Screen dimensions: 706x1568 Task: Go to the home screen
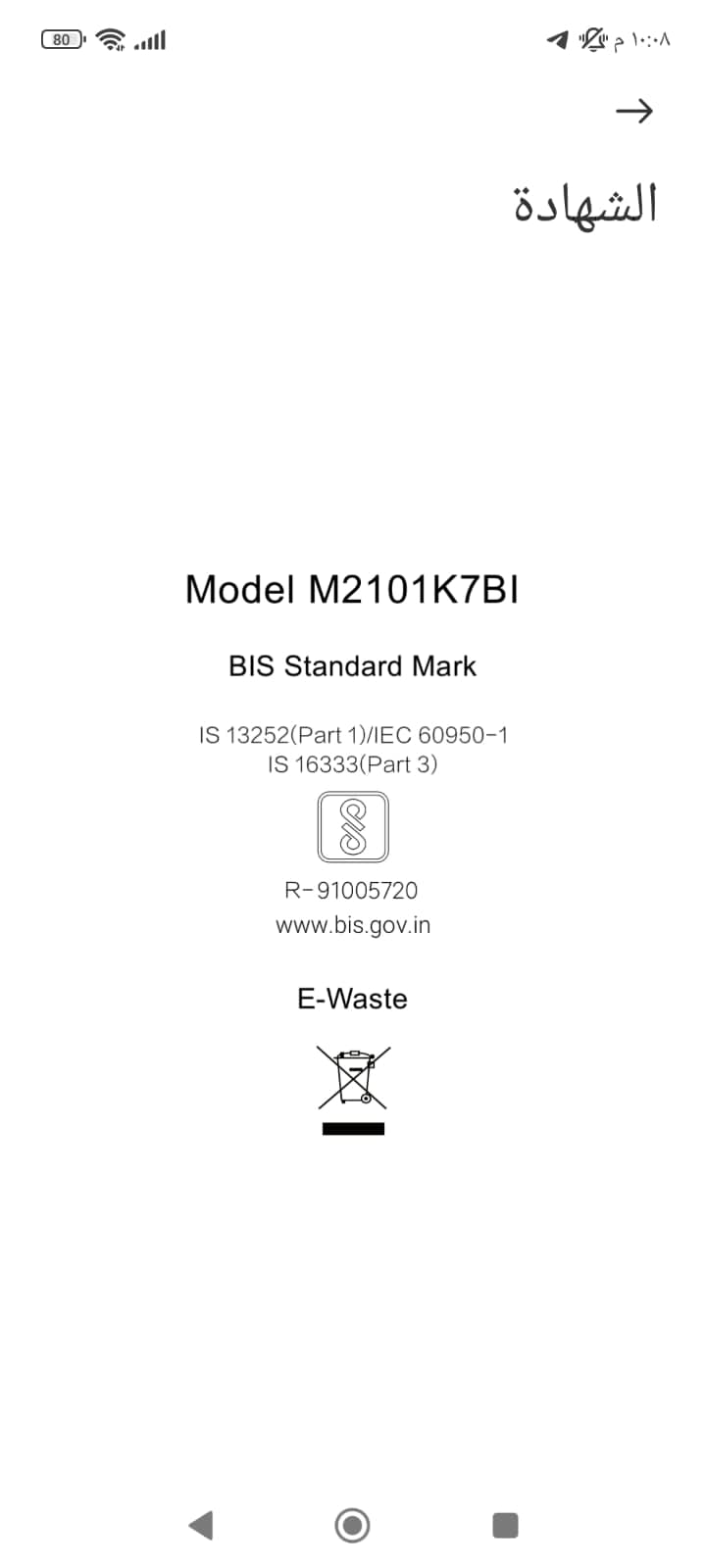352,1525
